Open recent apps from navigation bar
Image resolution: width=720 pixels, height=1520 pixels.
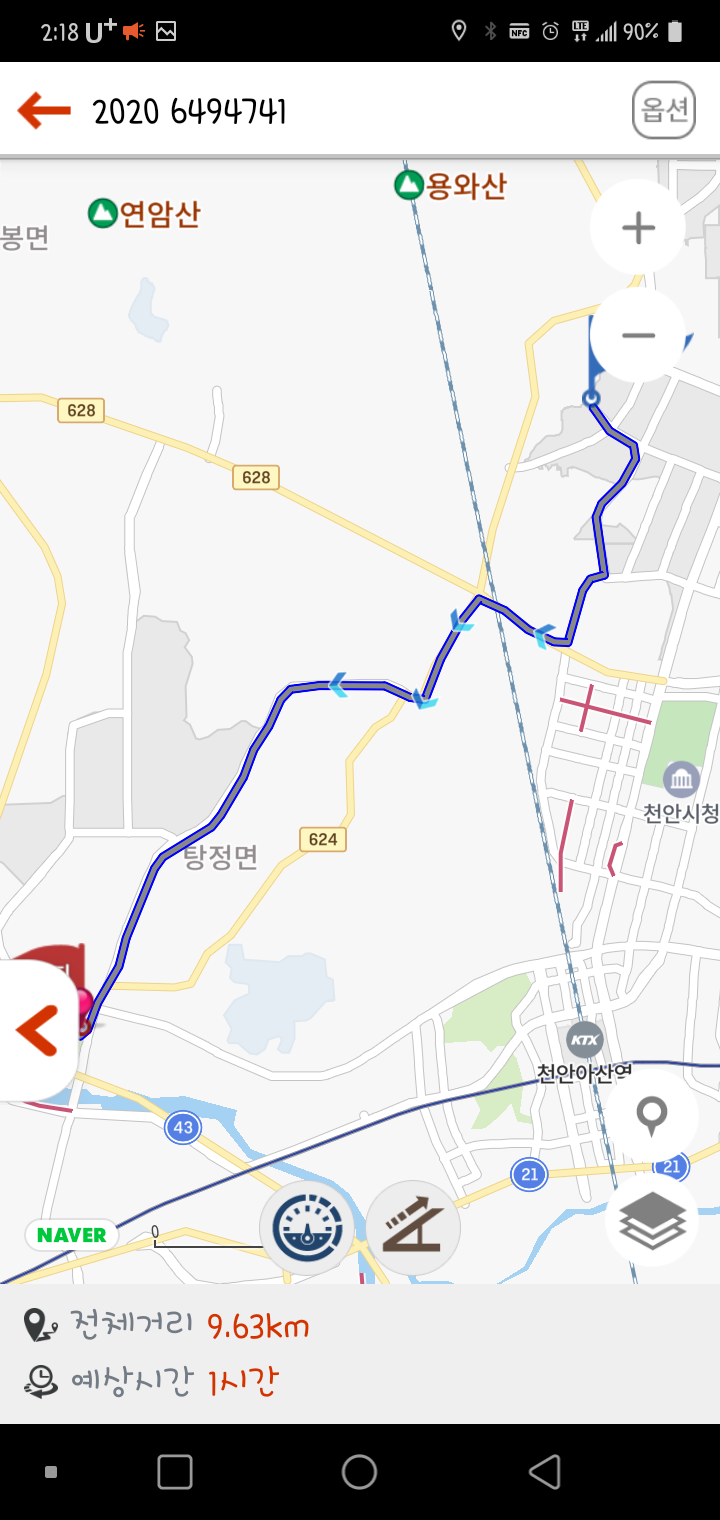pos(175,1472)
